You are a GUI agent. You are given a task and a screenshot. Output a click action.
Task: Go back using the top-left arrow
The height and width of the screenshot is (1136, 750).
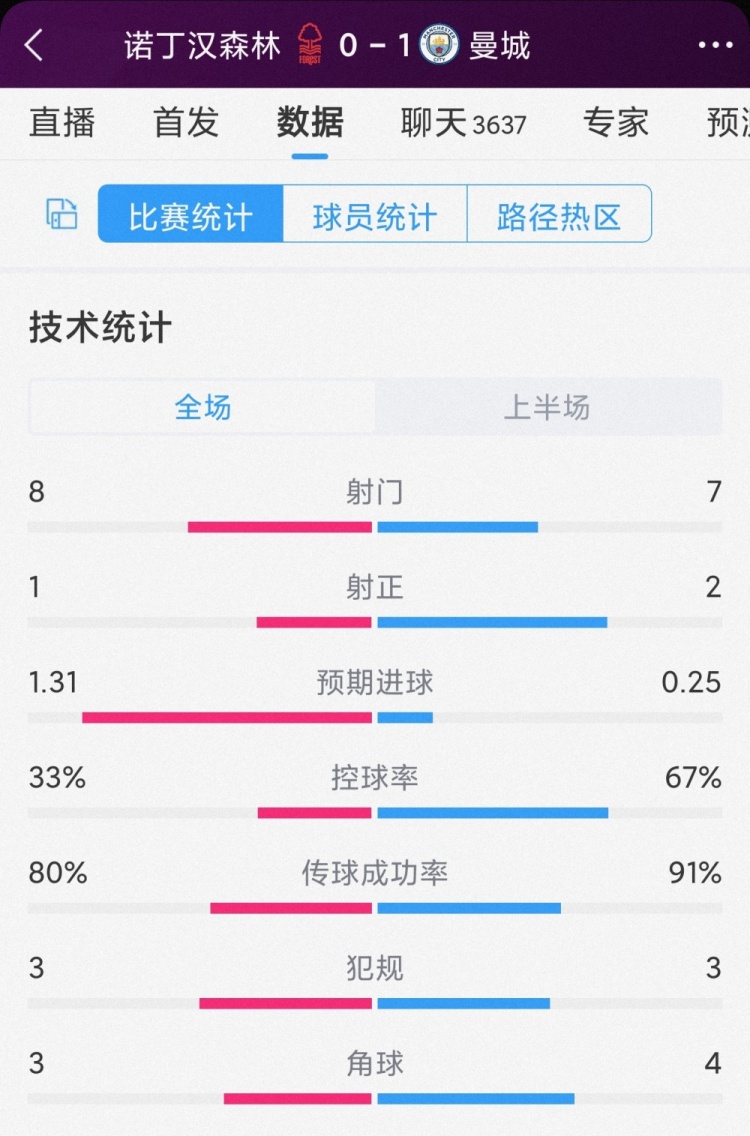click(x=35, y=45)
